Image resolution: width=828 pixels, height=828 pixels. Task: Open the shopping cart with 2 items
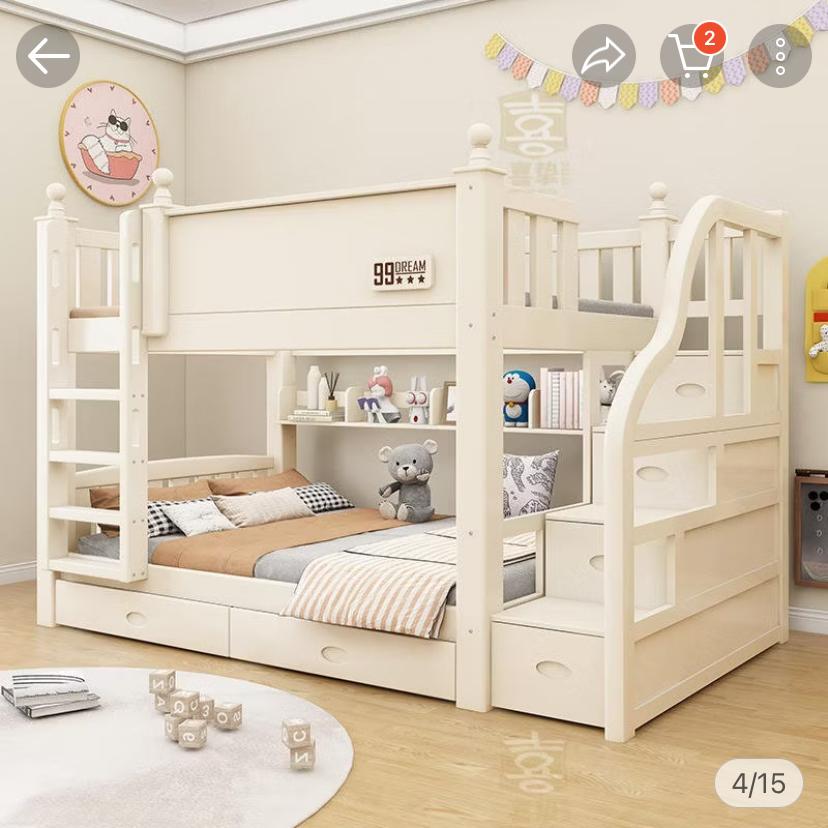691,56
